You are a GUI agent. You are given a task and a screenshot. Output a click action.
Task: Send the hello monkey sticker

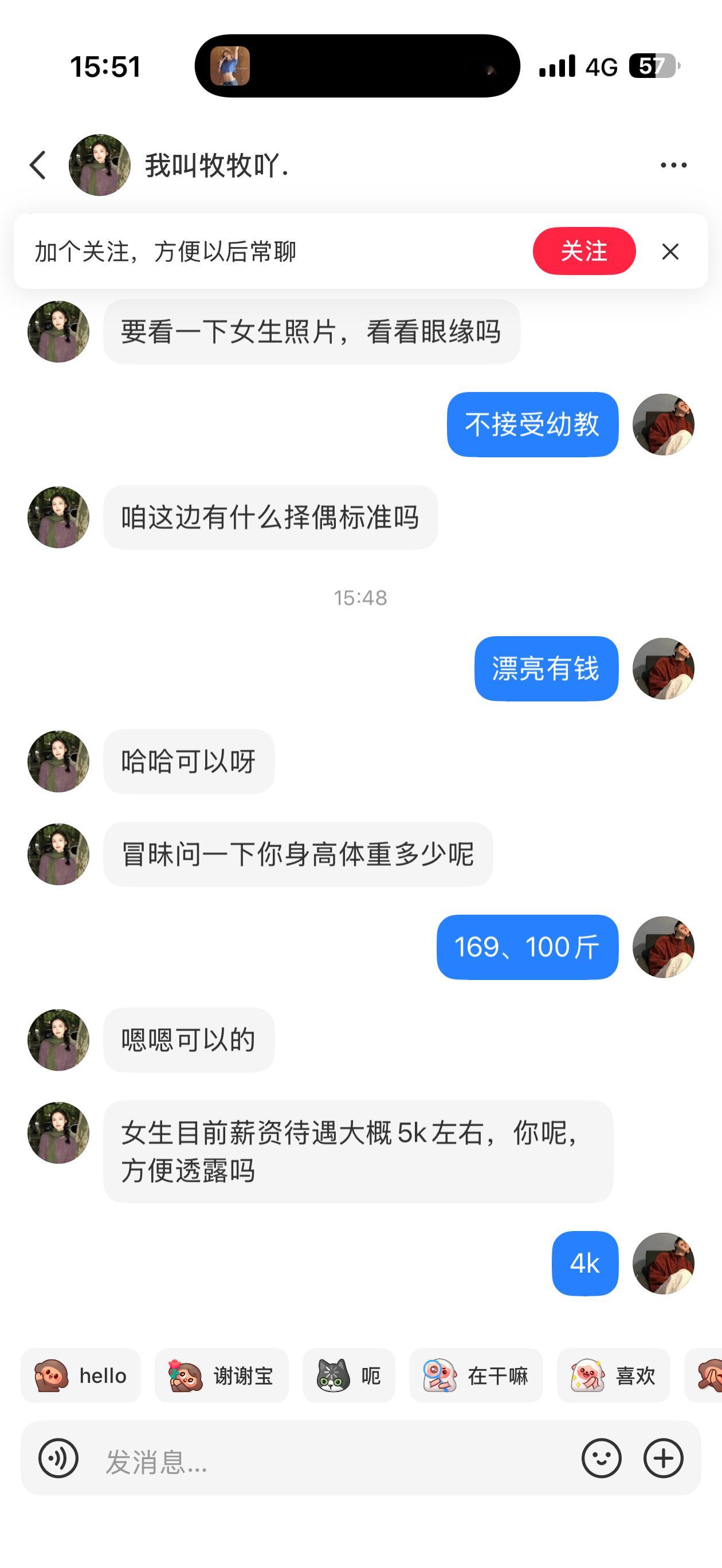click(x=80, y=1376)
